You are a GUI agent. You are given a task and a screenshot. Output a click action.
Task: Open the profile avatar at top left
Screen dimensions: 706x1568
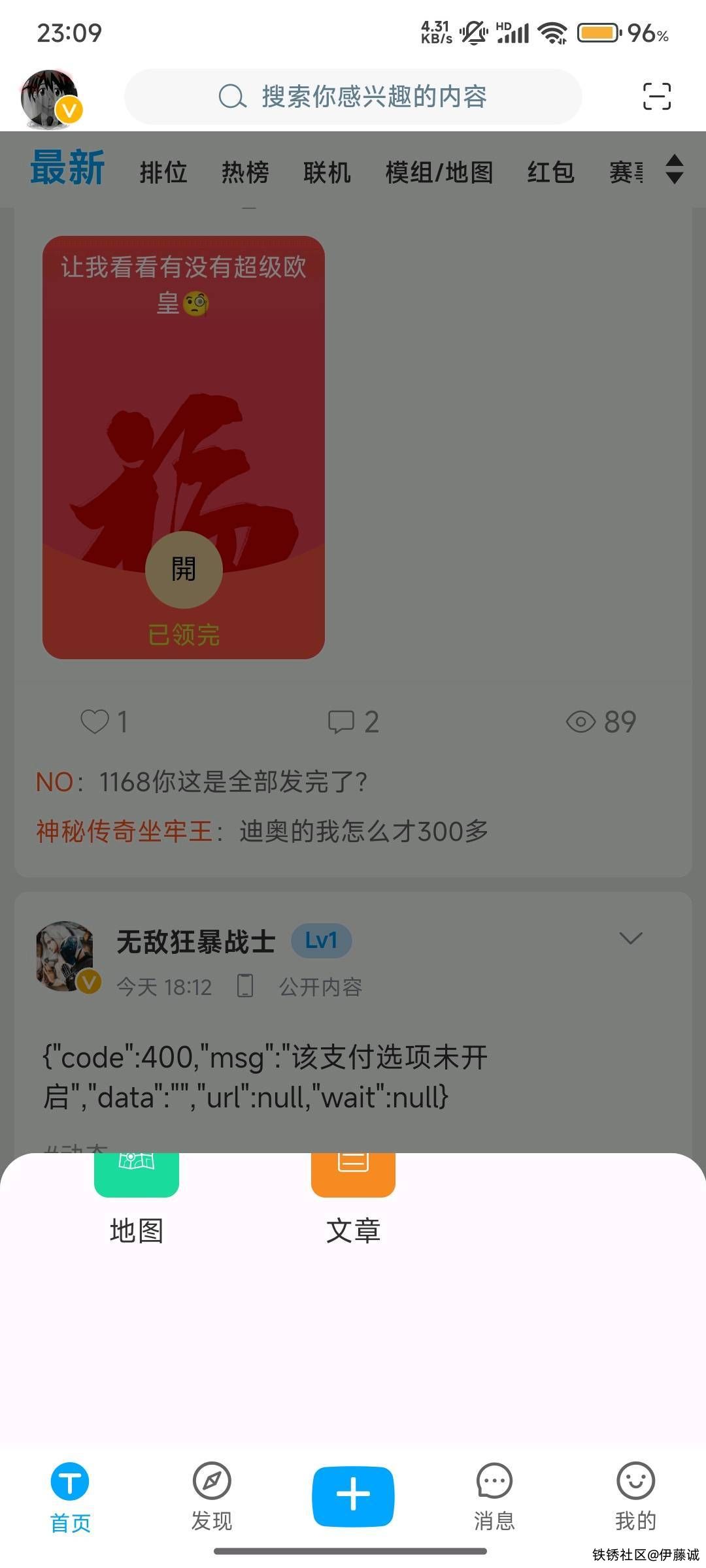pyautogui.click(x=50, y=98)
